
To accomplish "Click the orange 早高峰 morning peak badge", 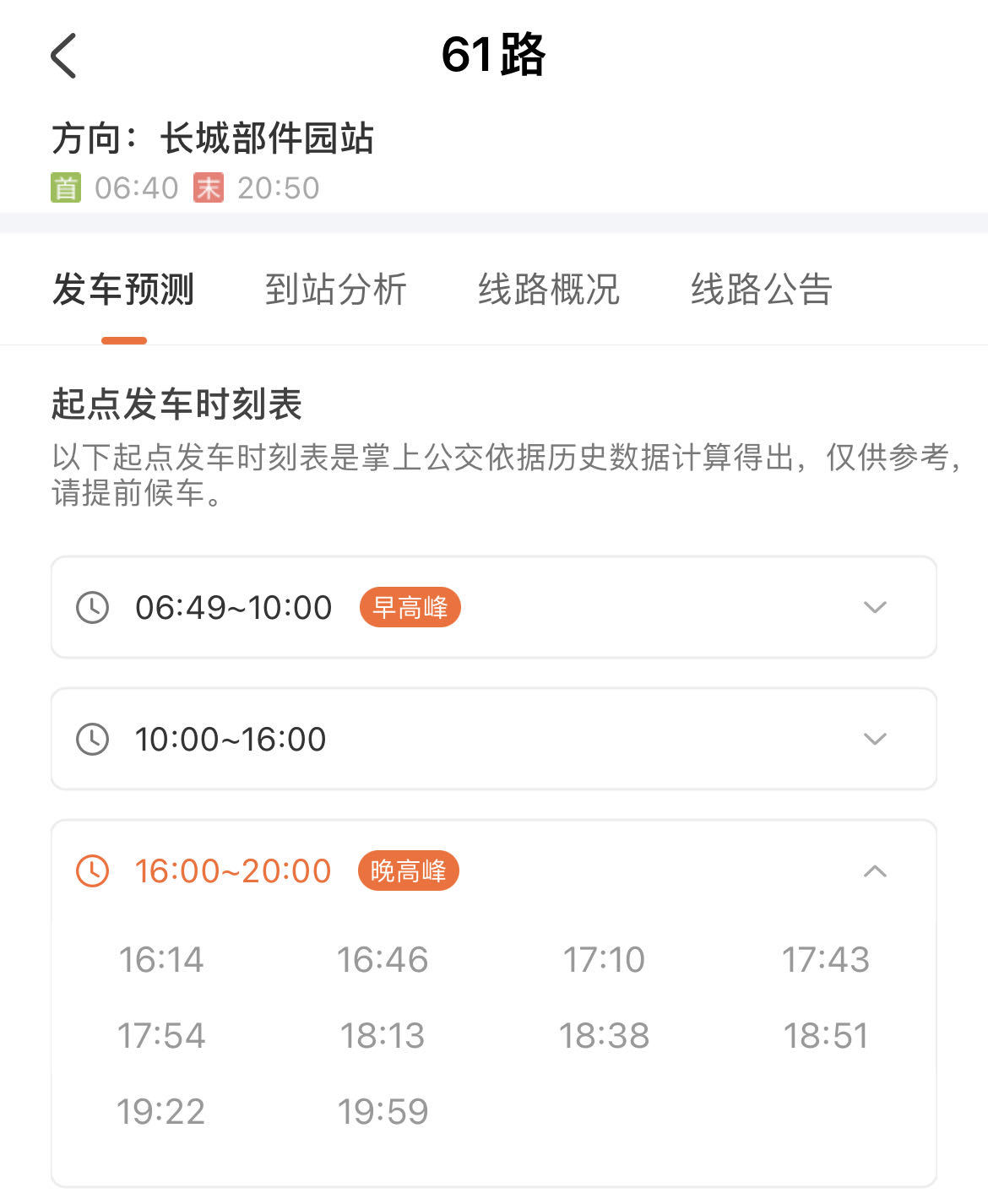I will point(409,607).
